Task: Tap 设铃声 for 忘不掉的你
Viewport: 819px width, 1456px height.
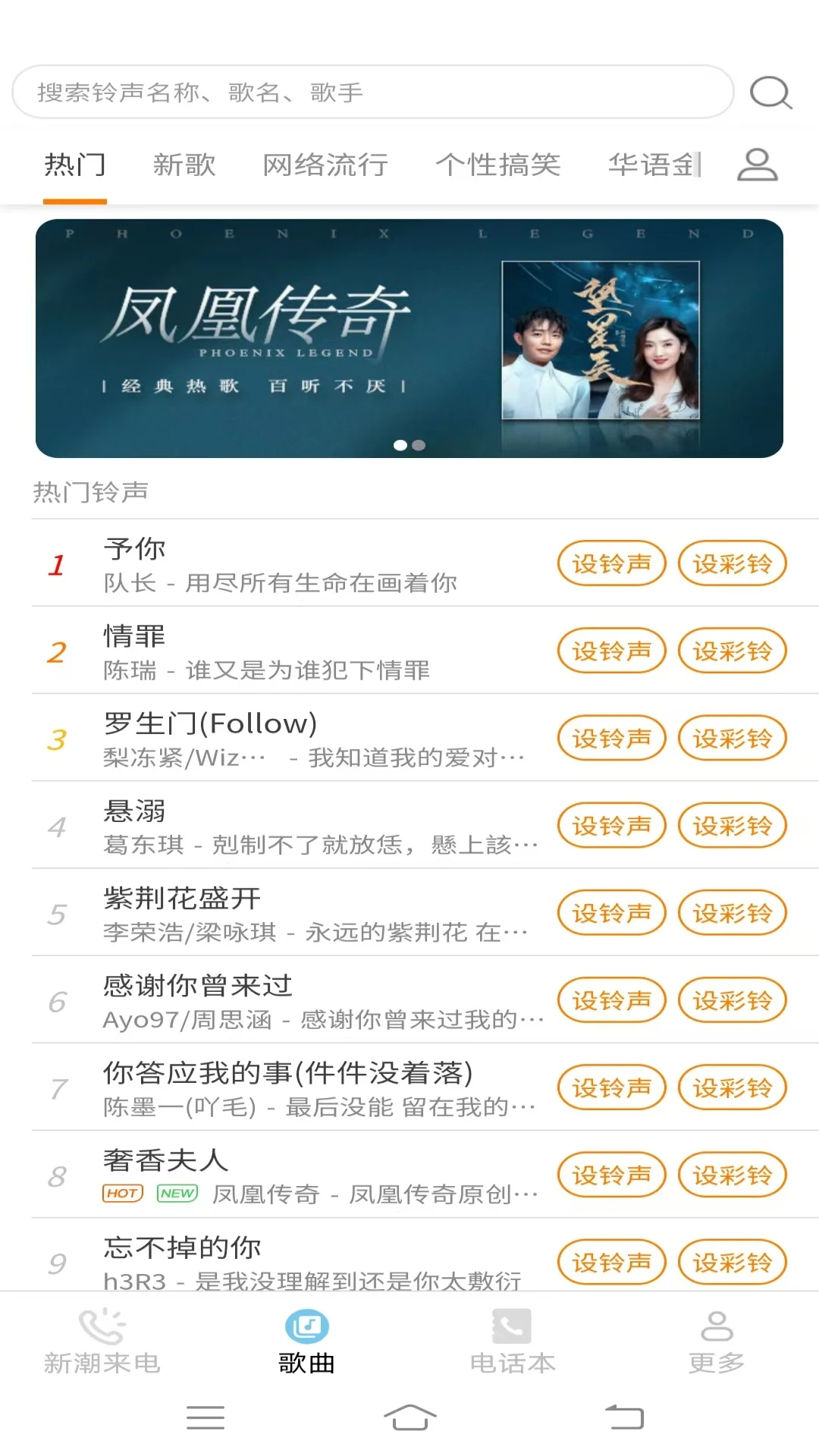Action: point(611,1262)
